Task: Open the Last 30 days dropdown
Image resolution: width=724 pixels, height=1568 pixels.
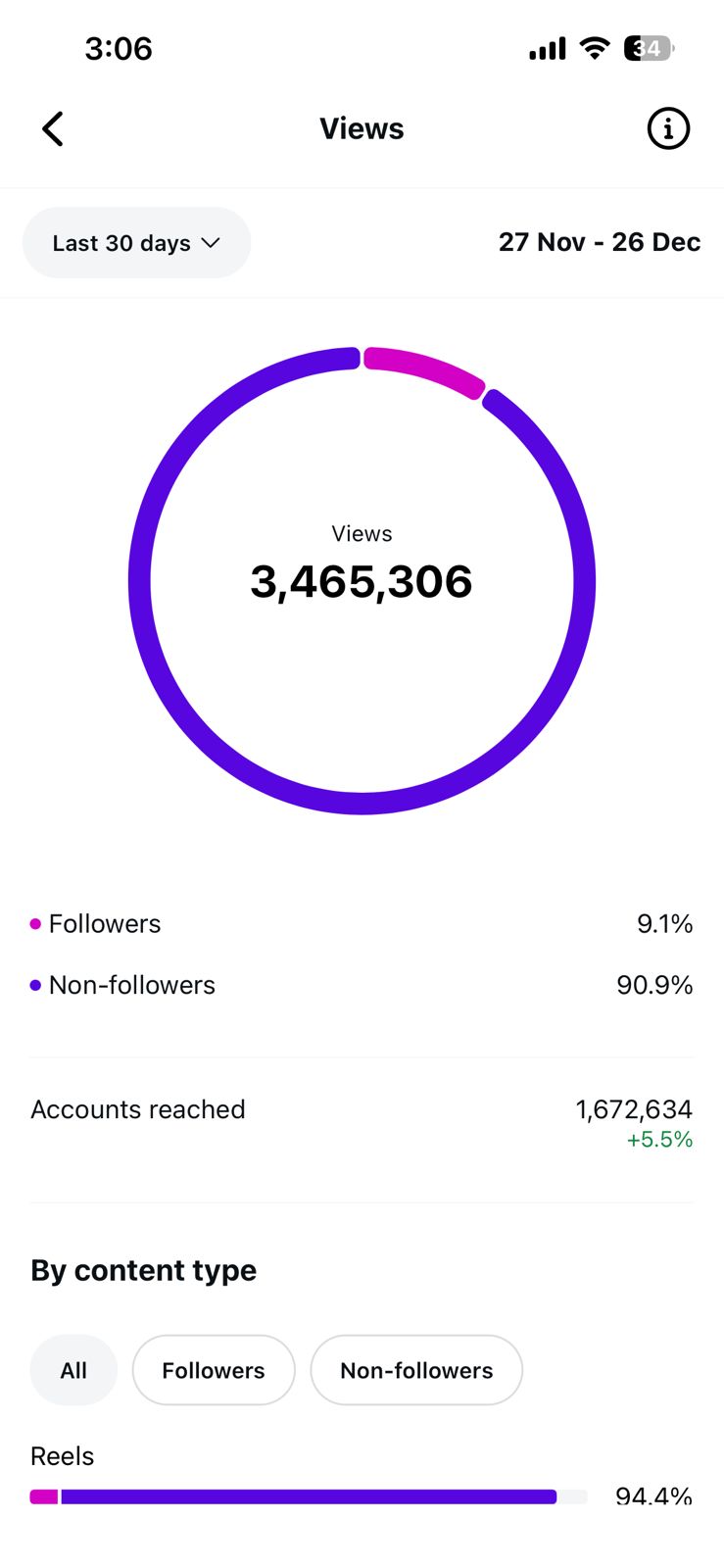Action: [136, 242]
